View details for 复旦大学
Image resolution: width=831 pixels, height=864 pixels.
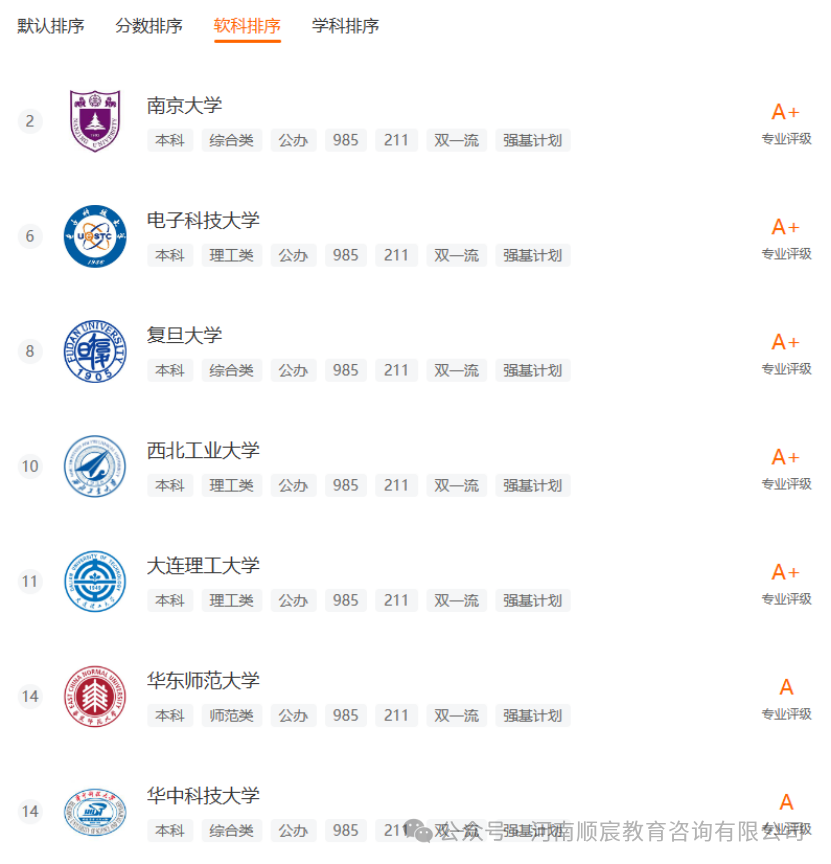click(x=185, y=336)
